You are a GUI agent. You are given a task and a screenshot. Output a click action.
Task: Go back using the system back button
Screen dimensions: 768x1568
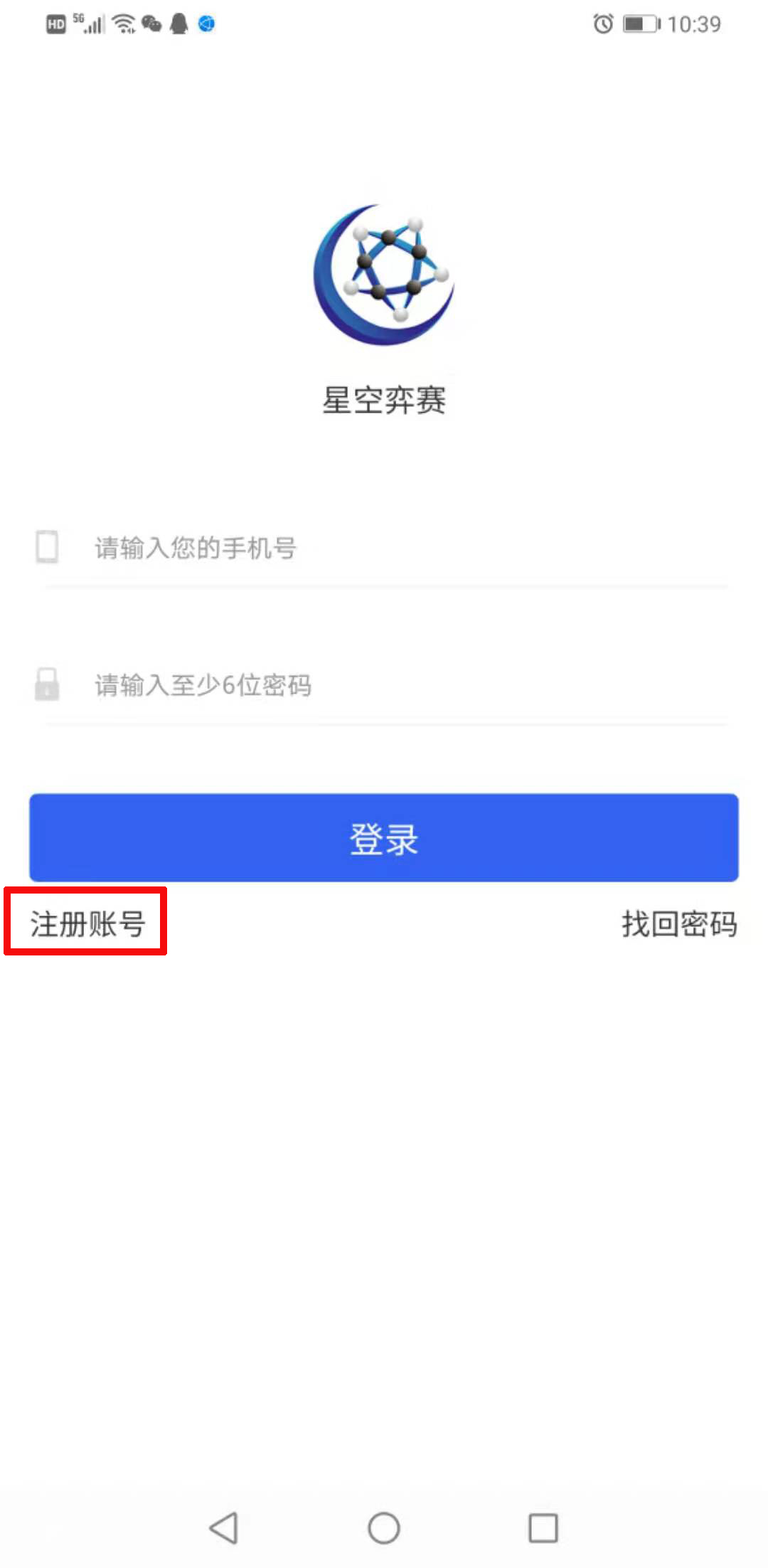[x=225, y=1527]
